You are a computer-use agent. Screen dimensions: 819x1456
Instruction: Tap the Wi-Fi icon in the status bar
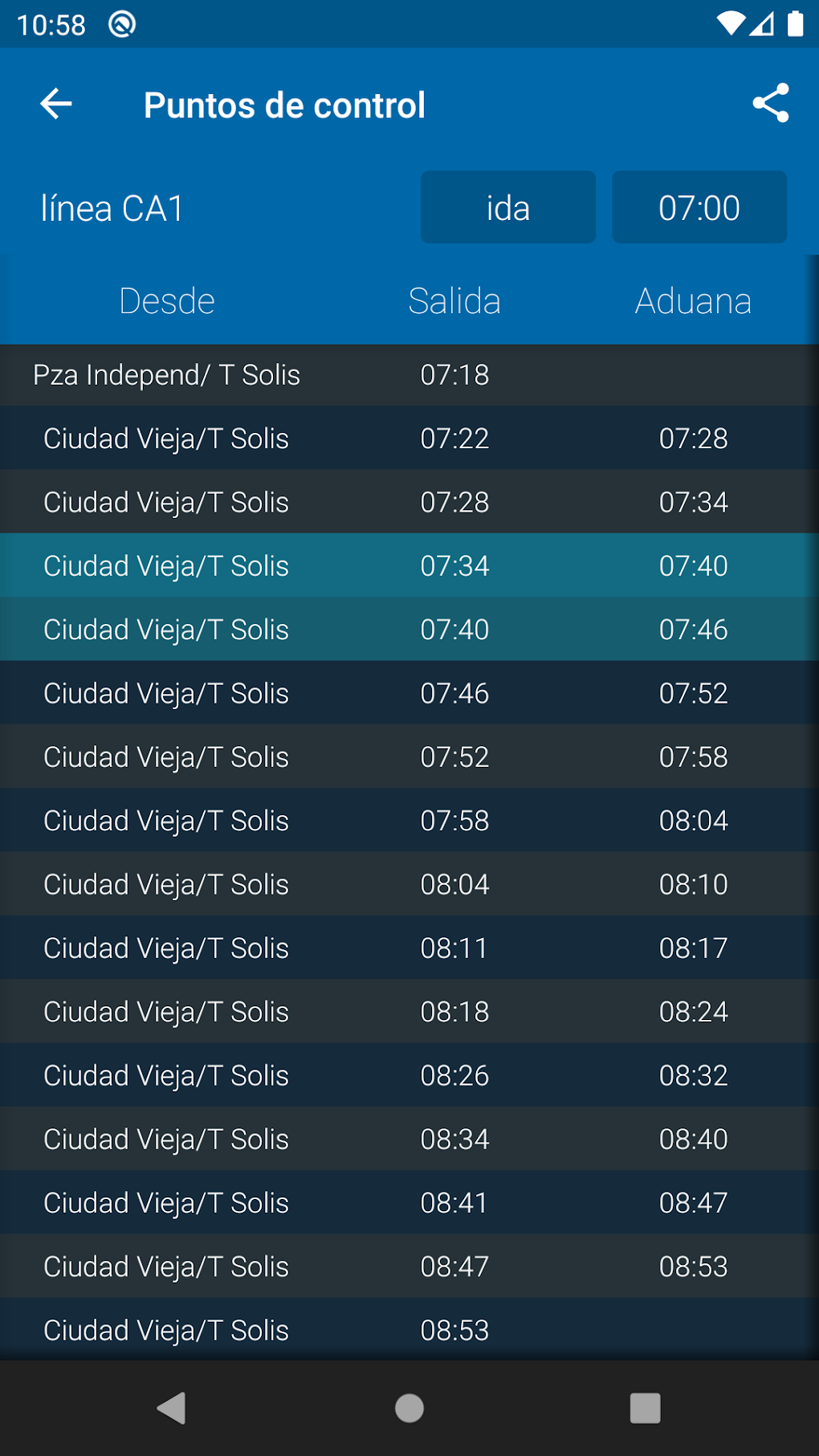pos(730,25)
